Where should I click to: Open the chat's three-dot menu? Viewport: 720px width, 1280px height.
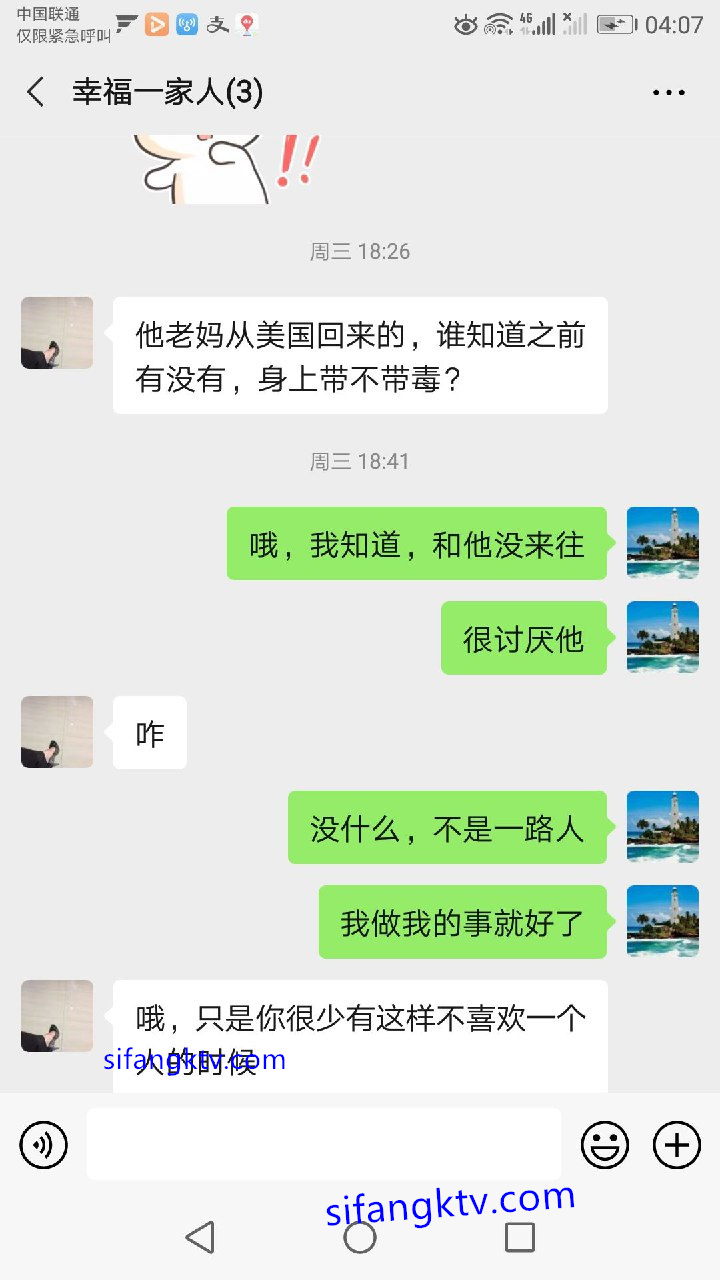[668, 93]
